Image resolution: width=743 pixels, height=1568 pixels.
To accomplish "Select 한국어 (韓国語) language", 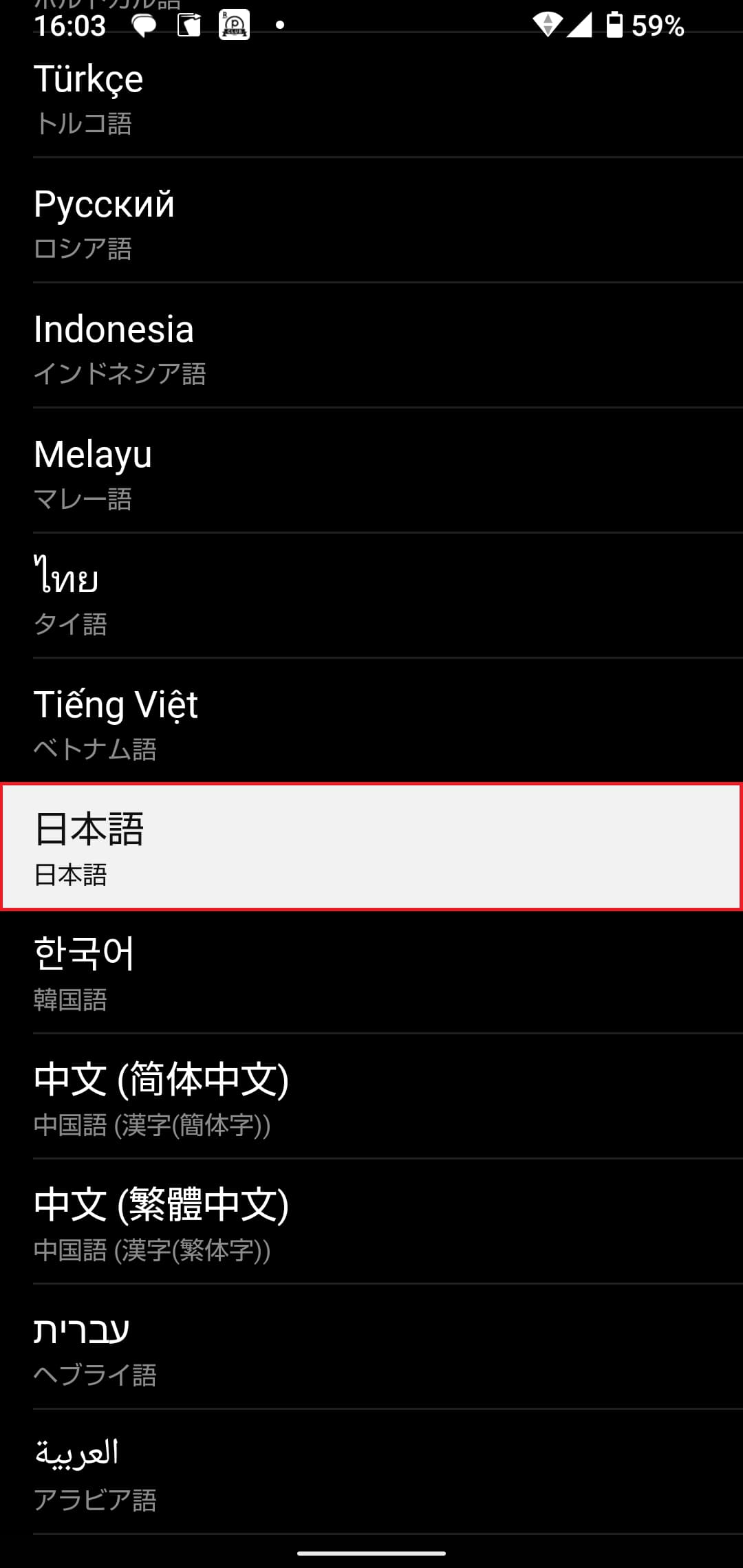I will tap(371, 973).
